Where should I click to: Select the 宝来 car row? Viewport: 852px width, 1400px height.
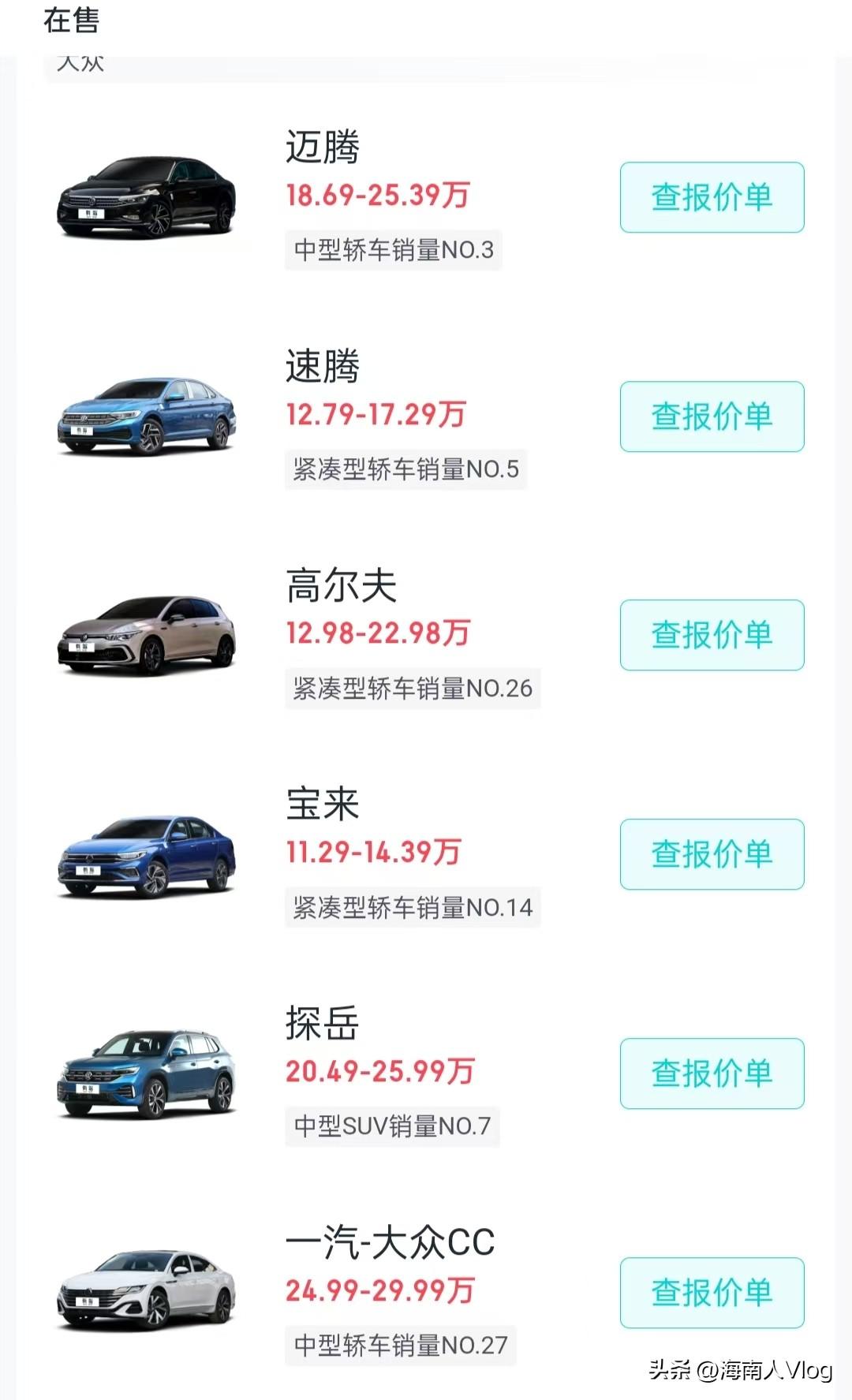pos(323,805)
